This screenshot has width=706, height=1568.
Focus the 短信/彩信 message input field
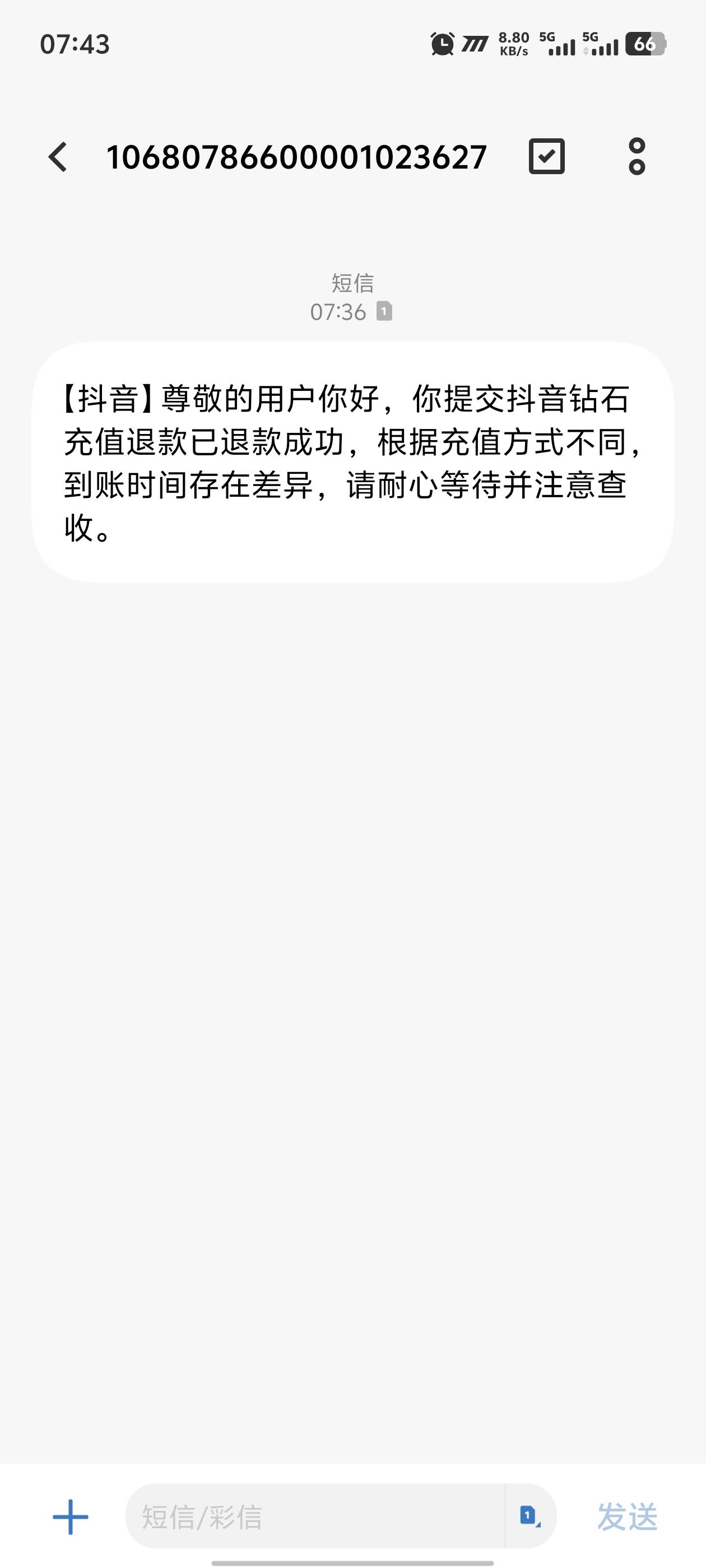coord(315,1517)
